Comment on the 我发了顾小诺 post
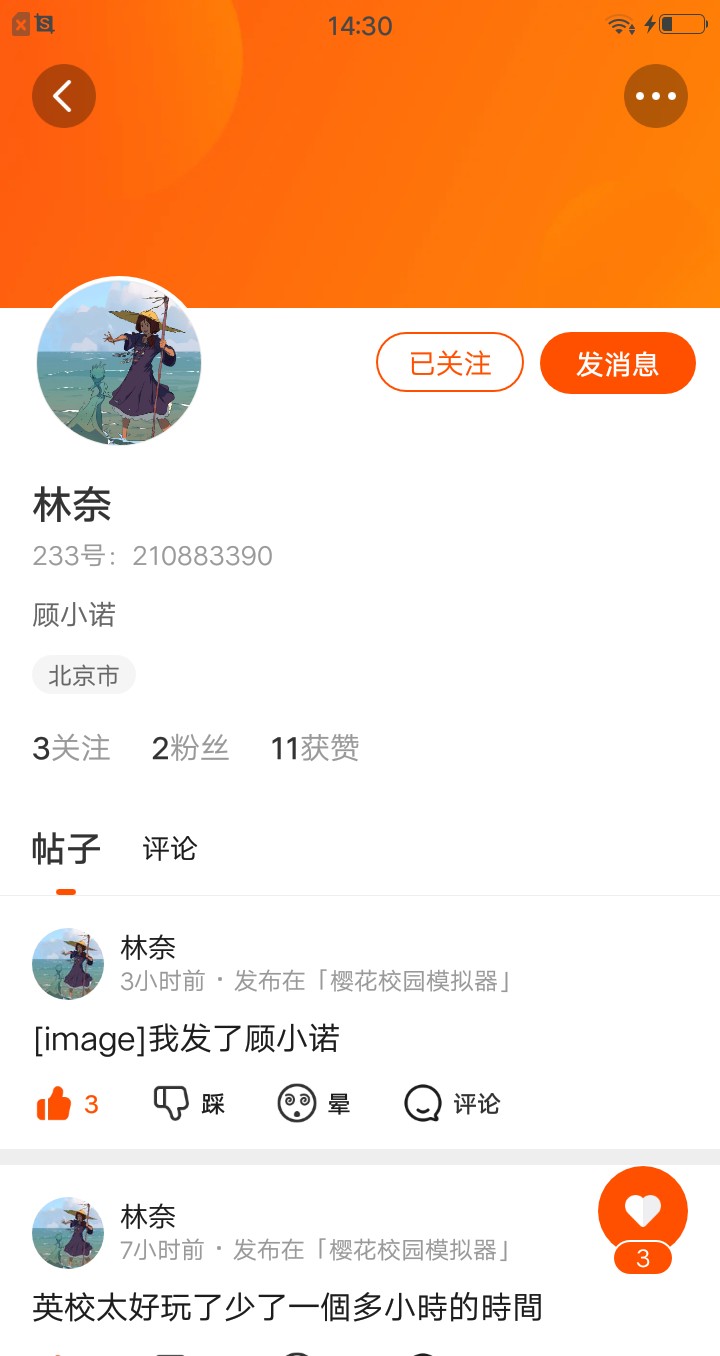 [451, 1104]
